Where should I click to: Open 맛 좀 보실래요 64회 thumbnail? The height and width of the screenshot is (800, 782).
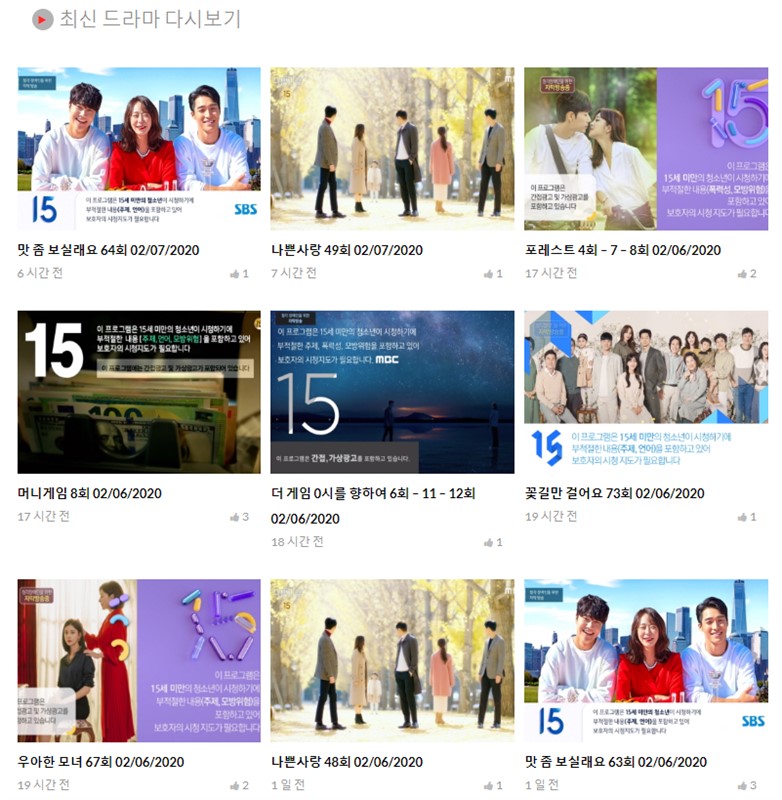coord(139,149)
